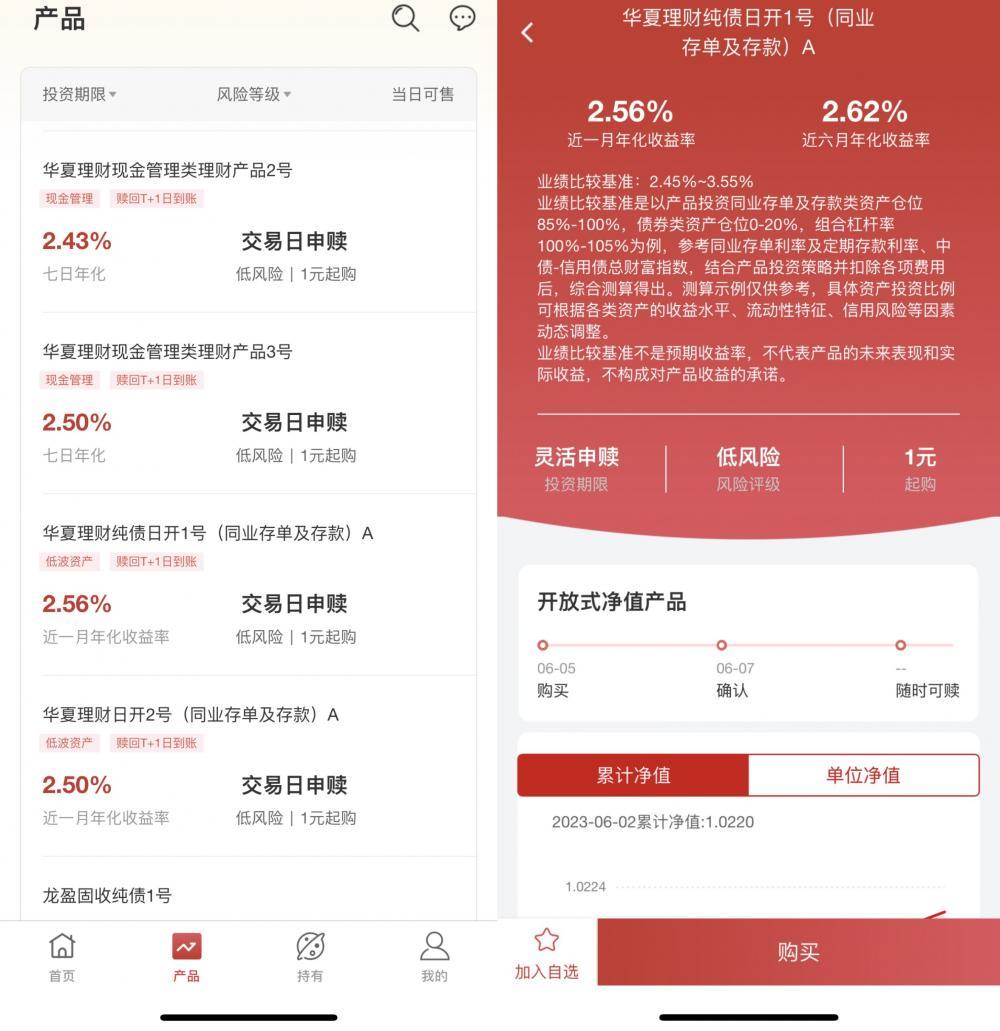Open 华夏理财纯债日开1号 product in list
Viewport: 1000px width, 1031px height.
[x=207, y=533]
